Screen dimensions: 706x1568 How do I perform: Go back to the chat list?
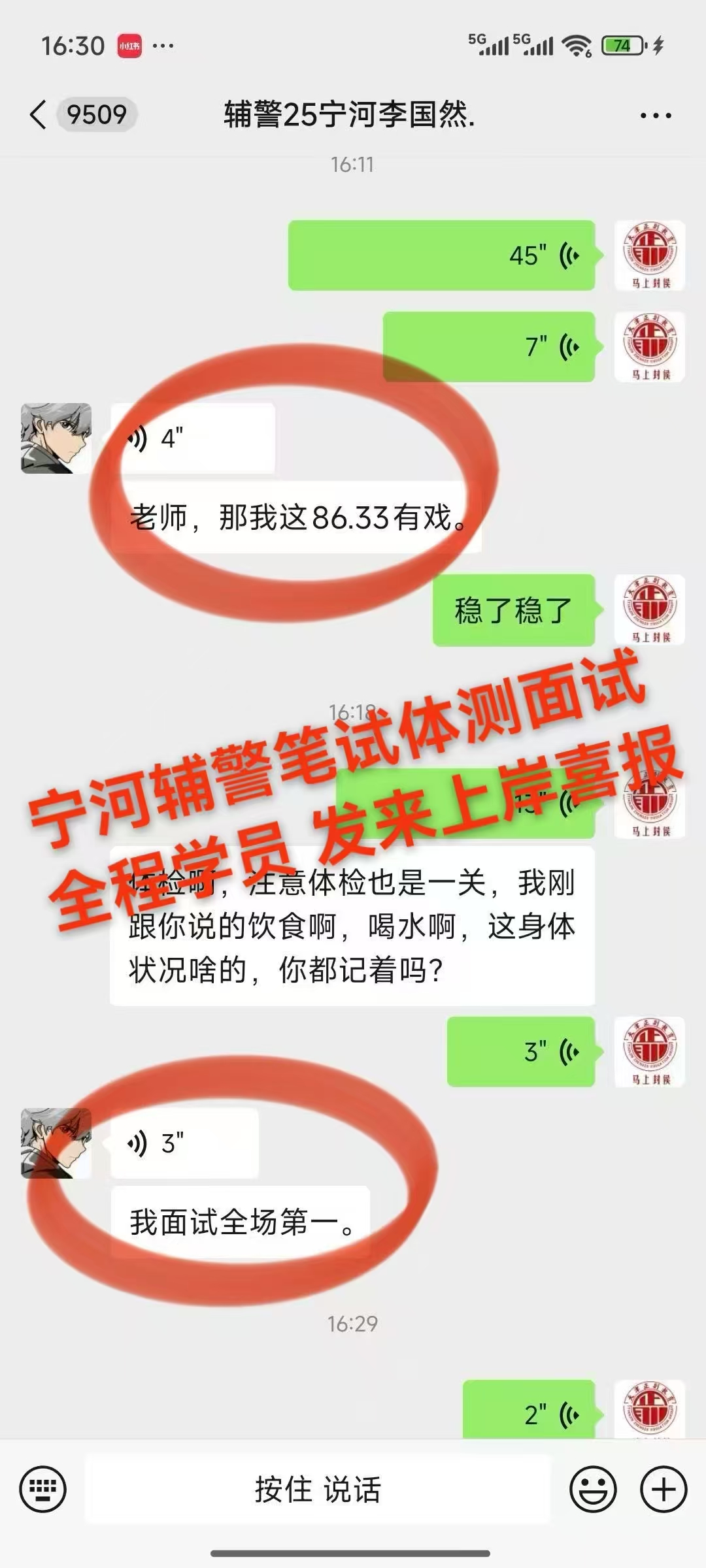pyautogui.click(x=39, y=115)
